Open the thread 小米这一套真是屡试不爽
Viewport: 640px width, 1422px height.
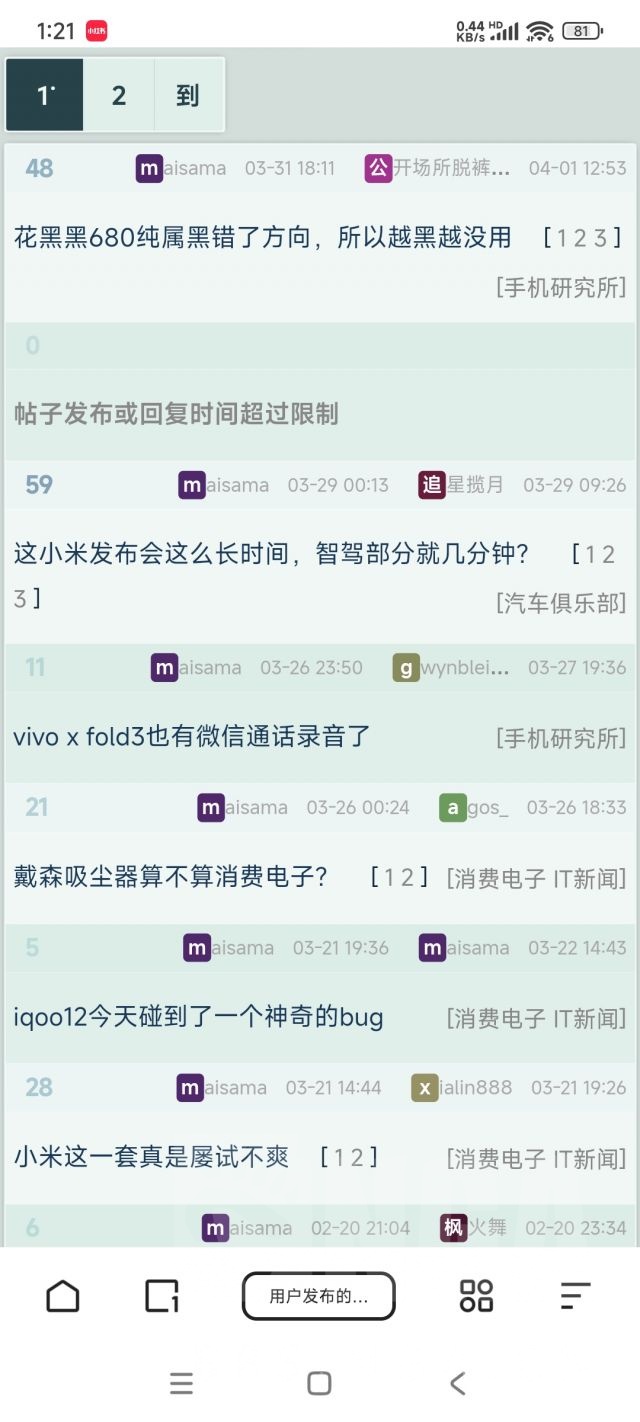click(x=151, y=1158)
